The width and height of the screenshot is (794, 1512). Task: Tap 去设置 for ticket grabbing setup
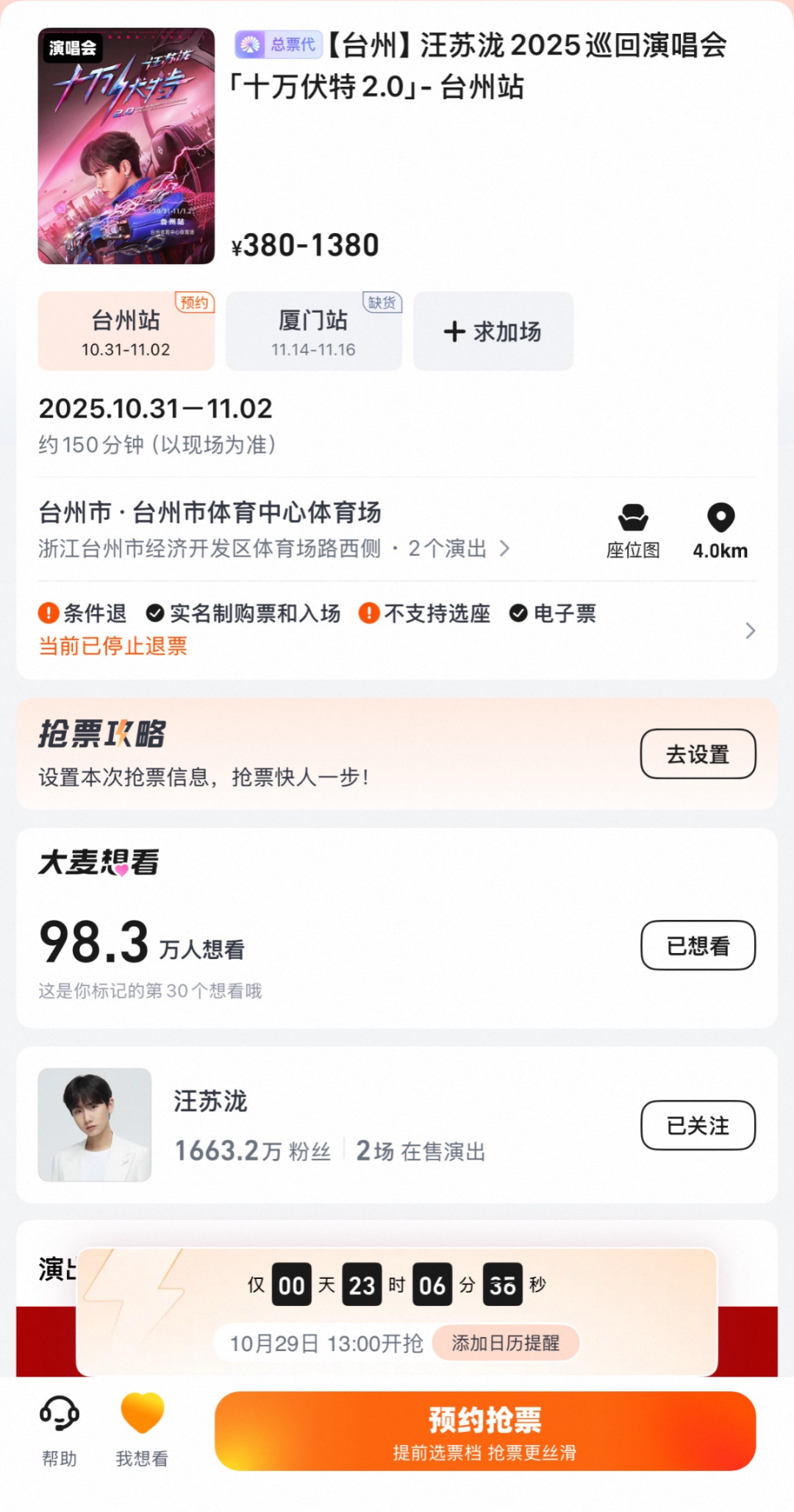coord(698,754)
